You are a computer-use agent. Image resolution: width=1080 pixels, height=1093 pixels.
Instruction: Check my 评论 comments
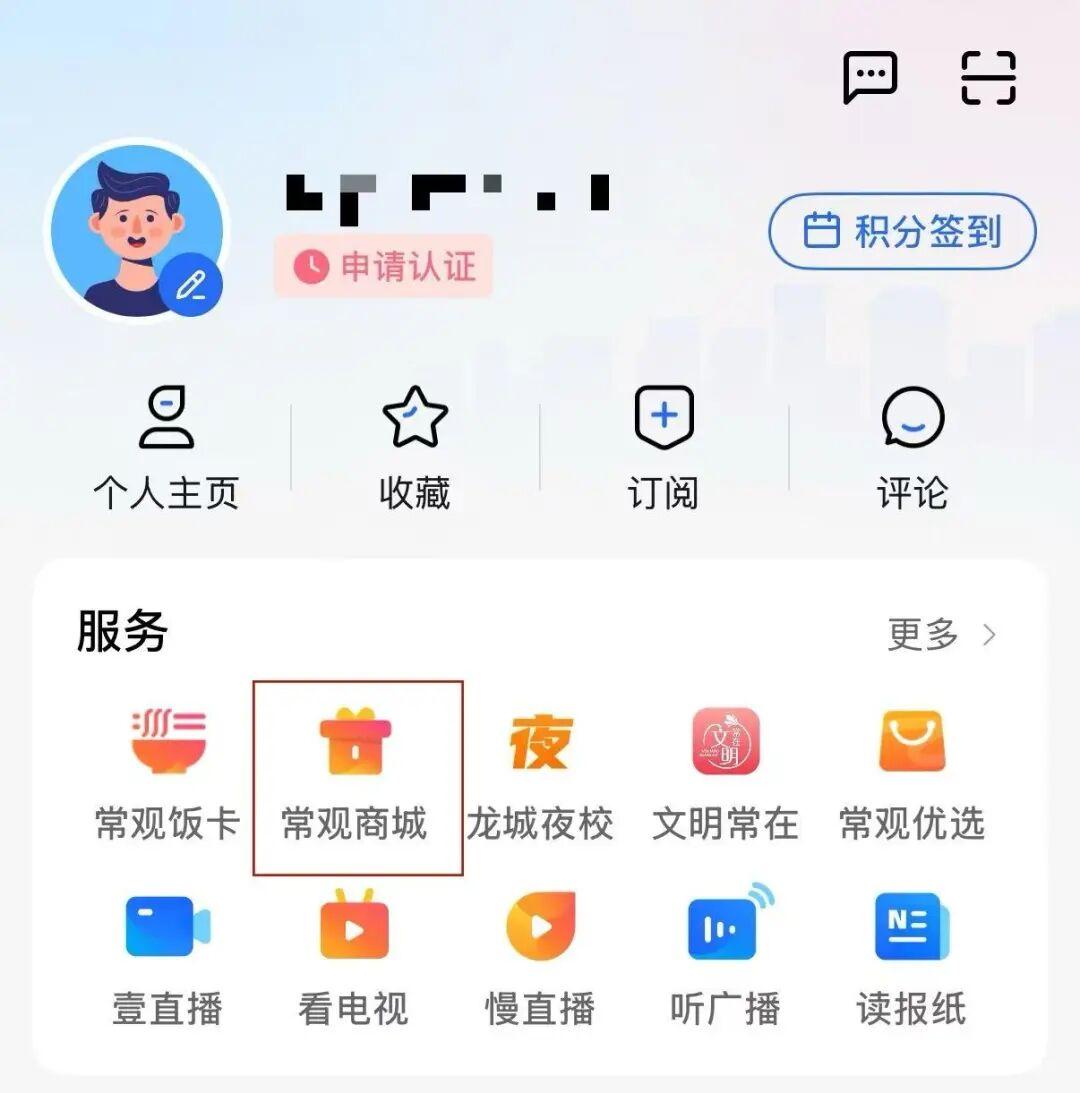tap(912, 448)
